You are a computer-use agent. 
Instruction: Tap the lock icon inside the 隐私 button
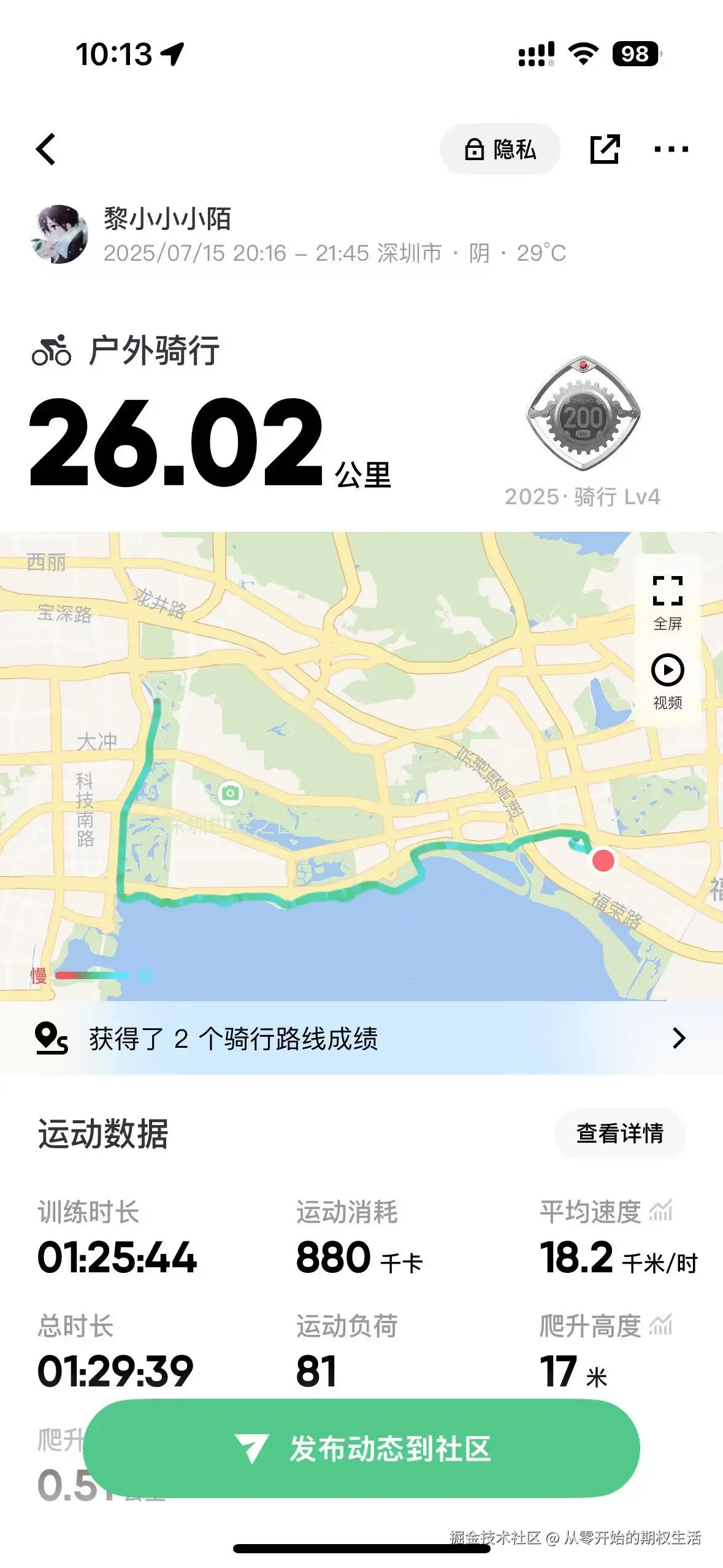473,149
